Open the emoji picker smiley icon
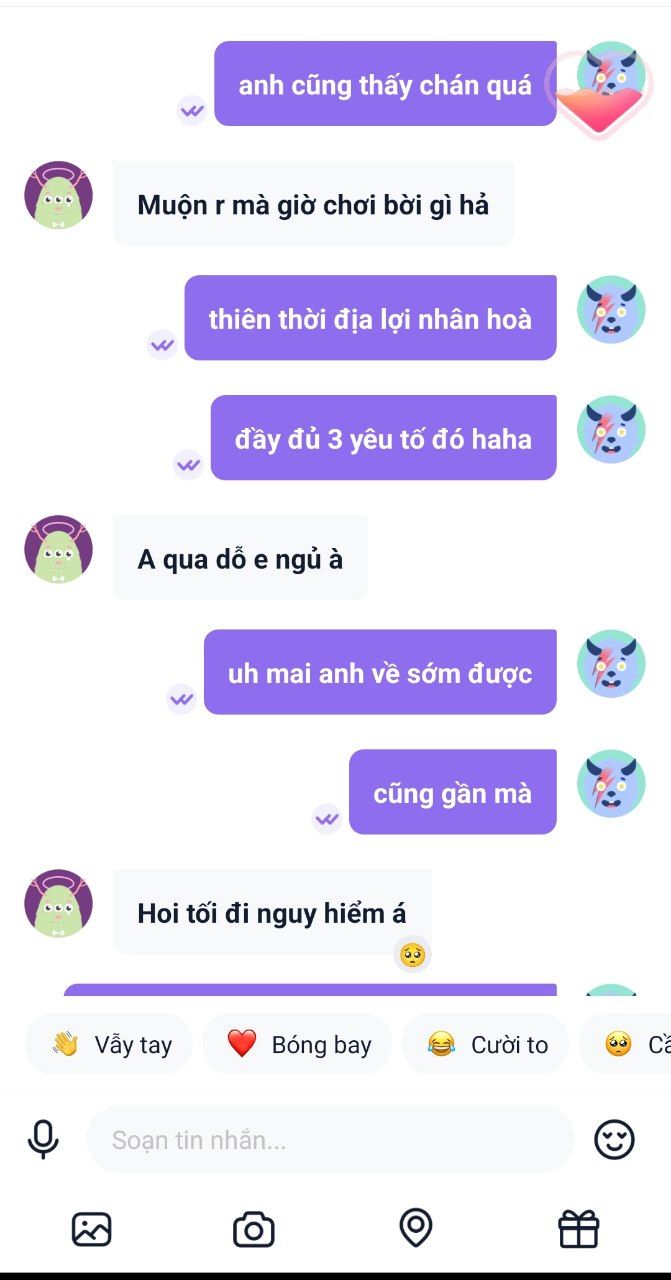This screenshot has height=1280, width=671. tap(614, 1139)
